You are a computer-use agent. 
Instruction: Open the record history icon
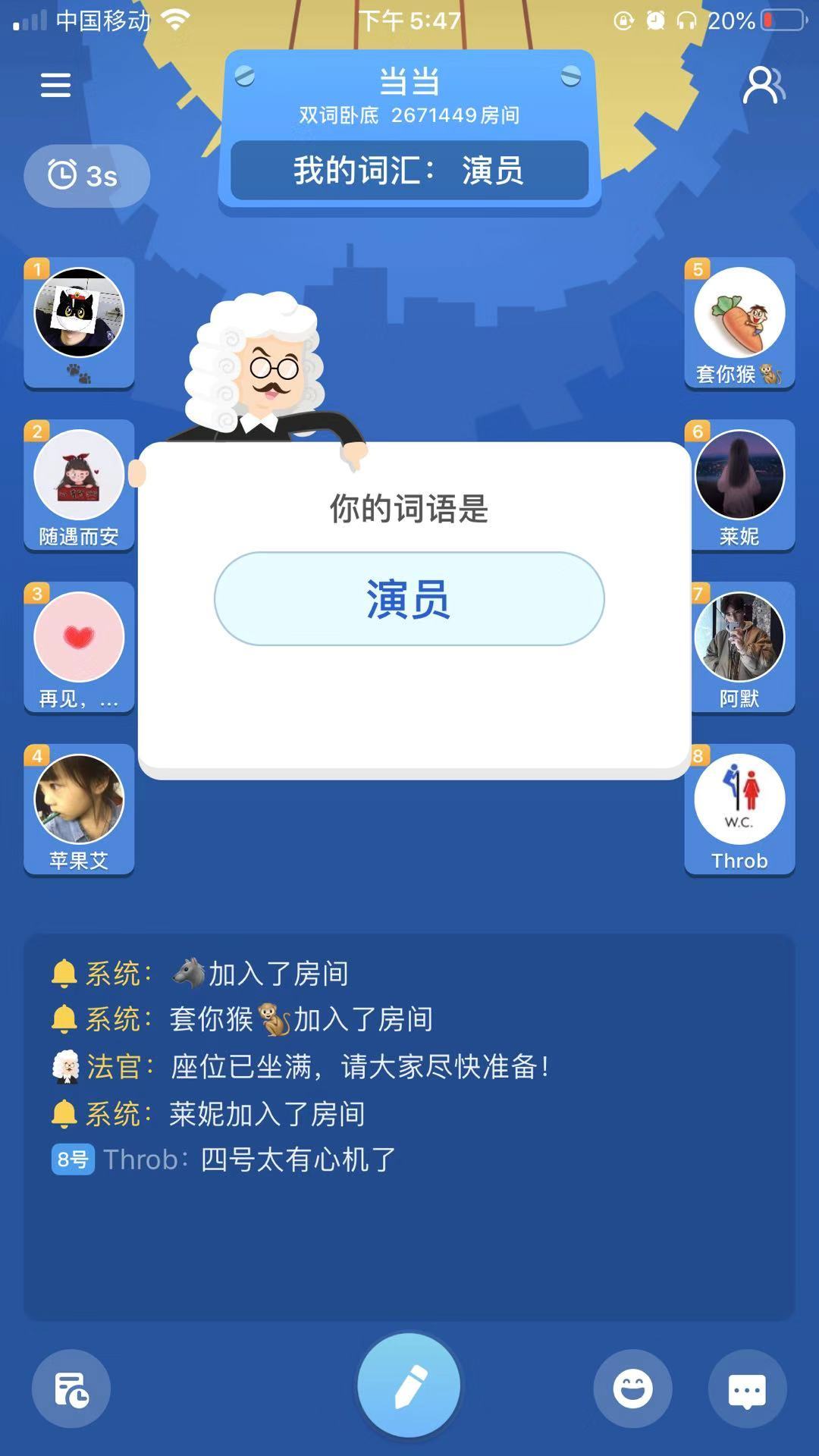[71, 1389]
